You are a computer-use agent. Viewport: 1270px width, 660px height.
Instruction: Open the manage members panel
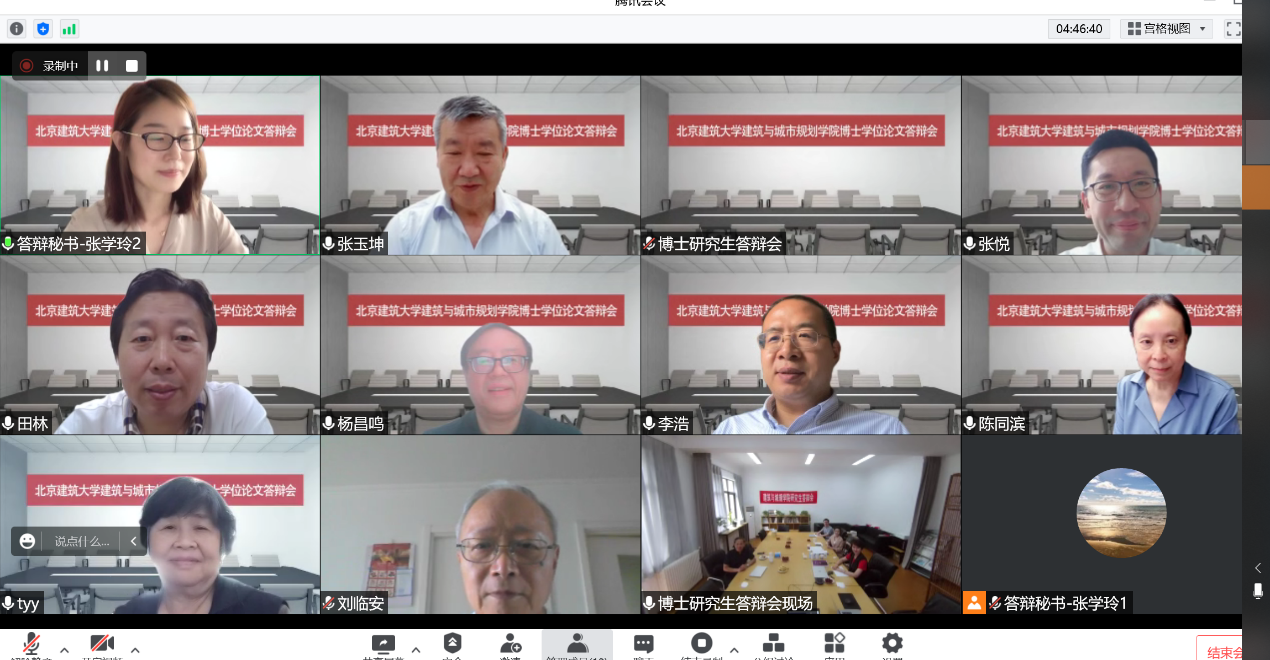577,644
